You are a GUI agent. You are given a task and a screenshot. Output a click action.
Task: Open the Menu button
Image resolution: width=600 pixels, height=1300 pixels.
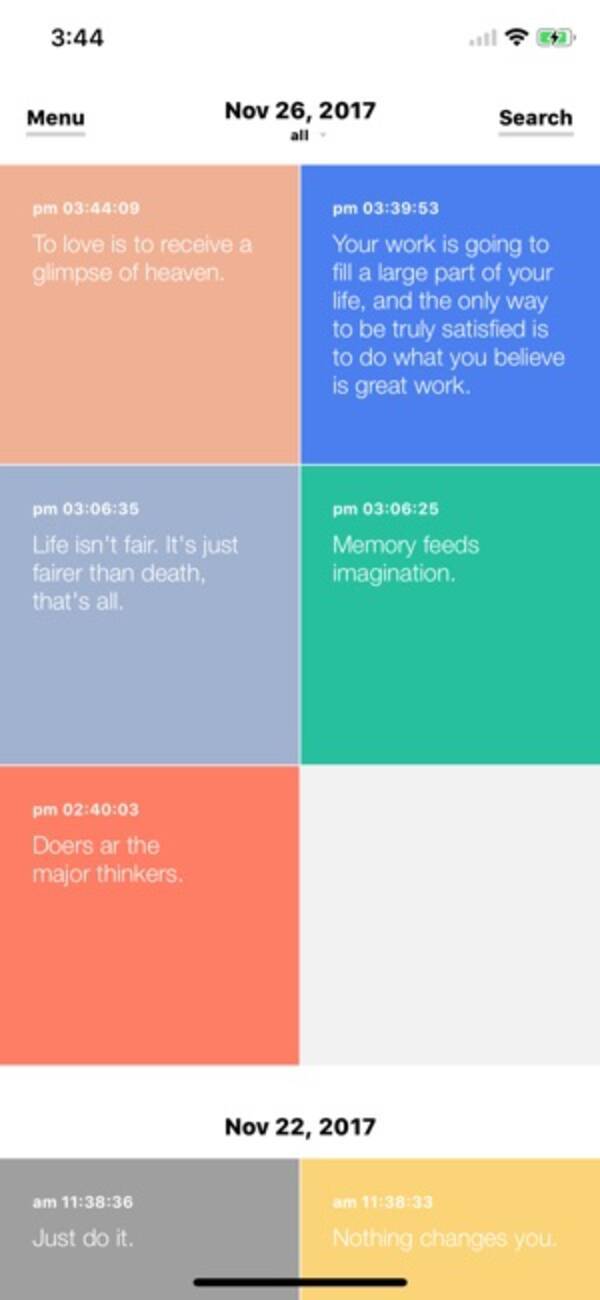coord(55,118)
